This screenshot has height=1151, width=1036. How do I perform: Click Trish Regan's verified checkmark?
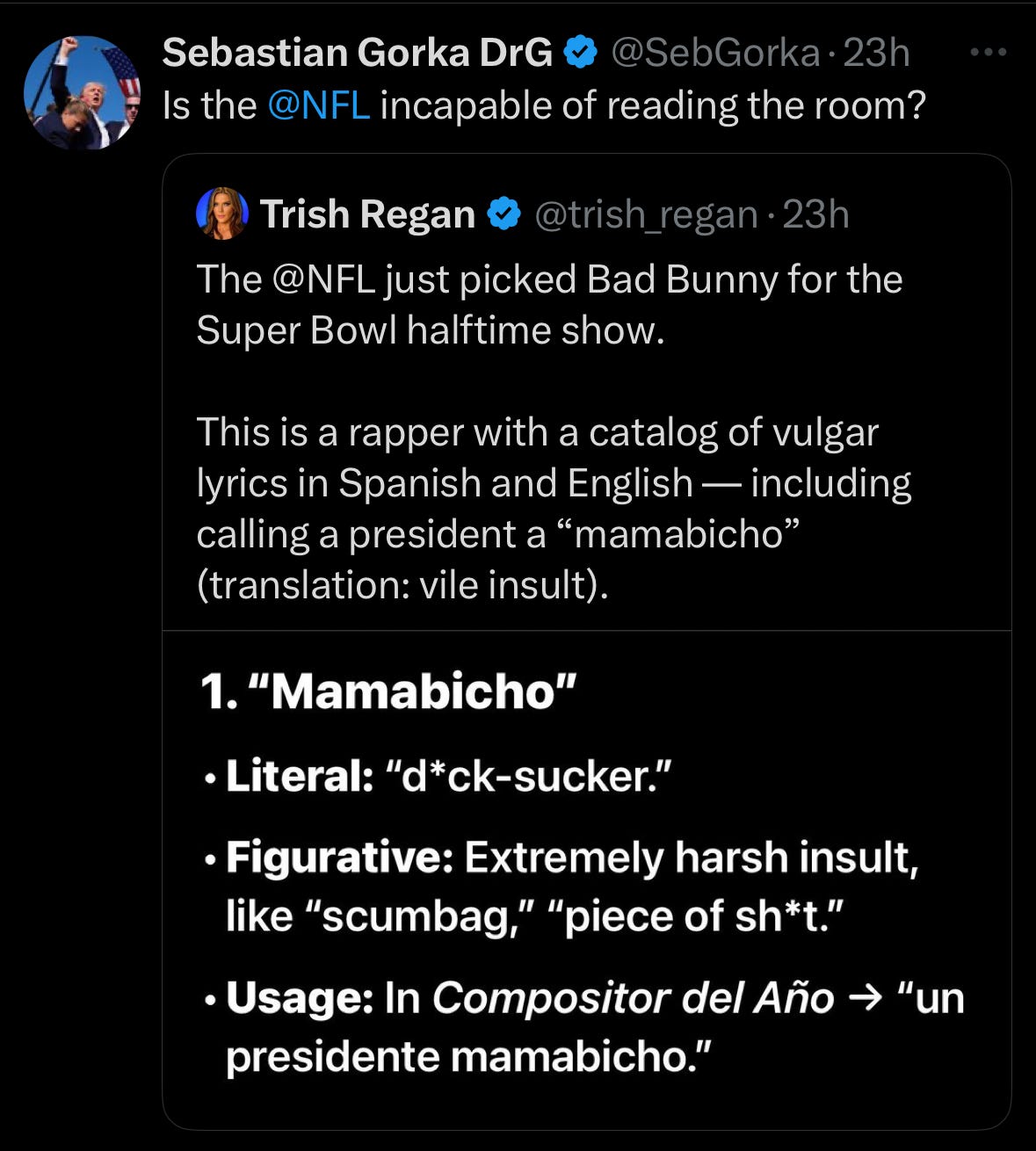(502, 212)
